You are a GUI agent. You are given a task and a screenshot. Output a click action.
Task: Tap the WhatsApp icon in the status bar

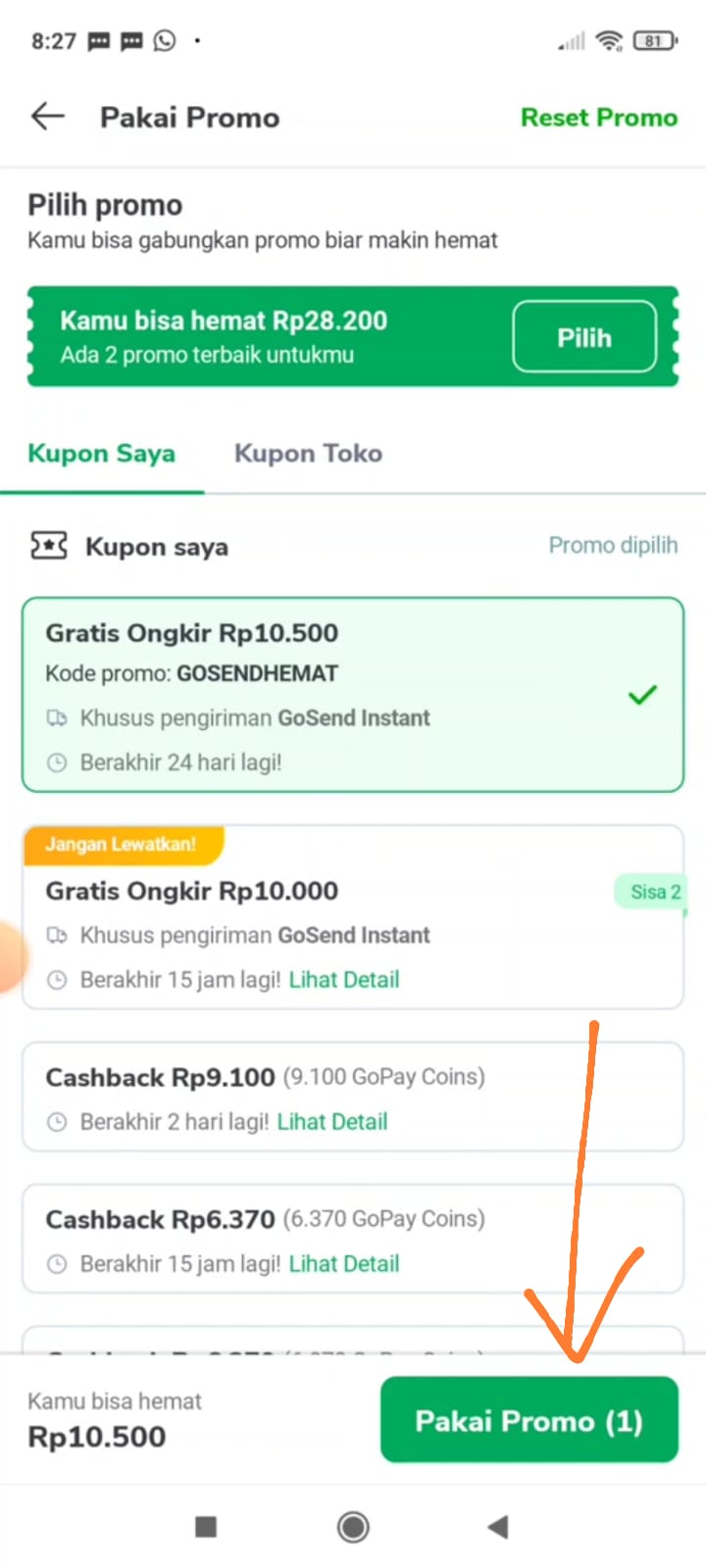(164, 40)
